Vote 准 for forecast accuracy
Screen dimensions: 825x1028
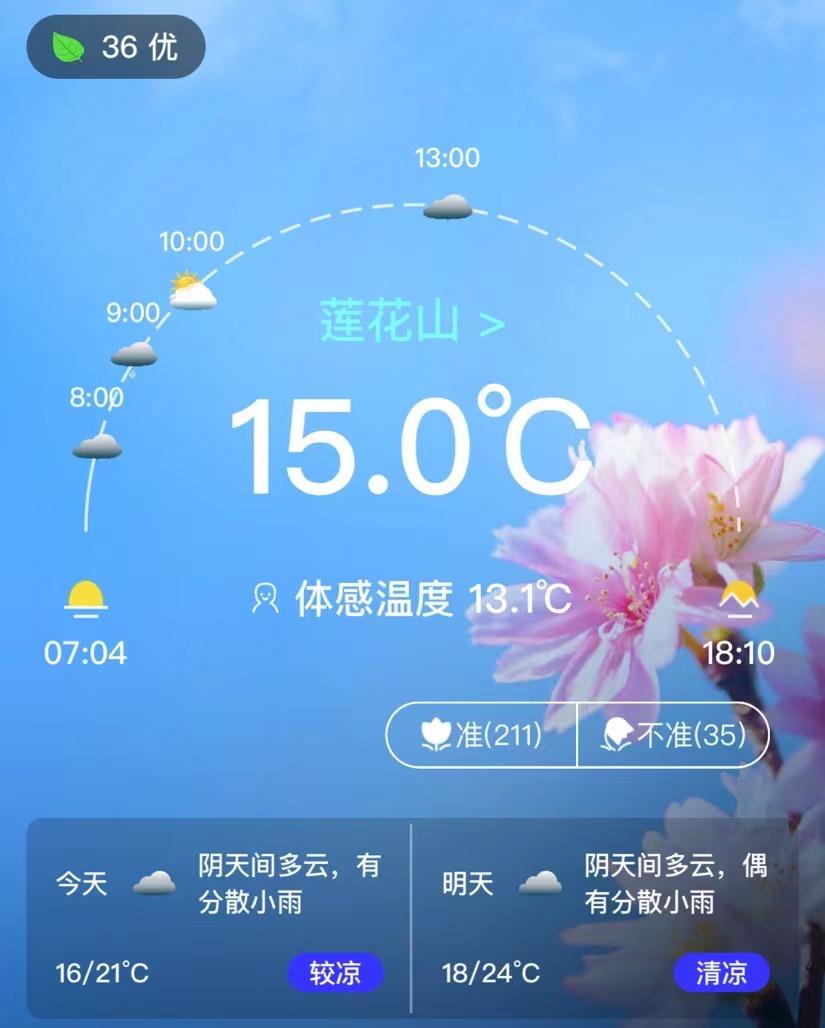482,735
